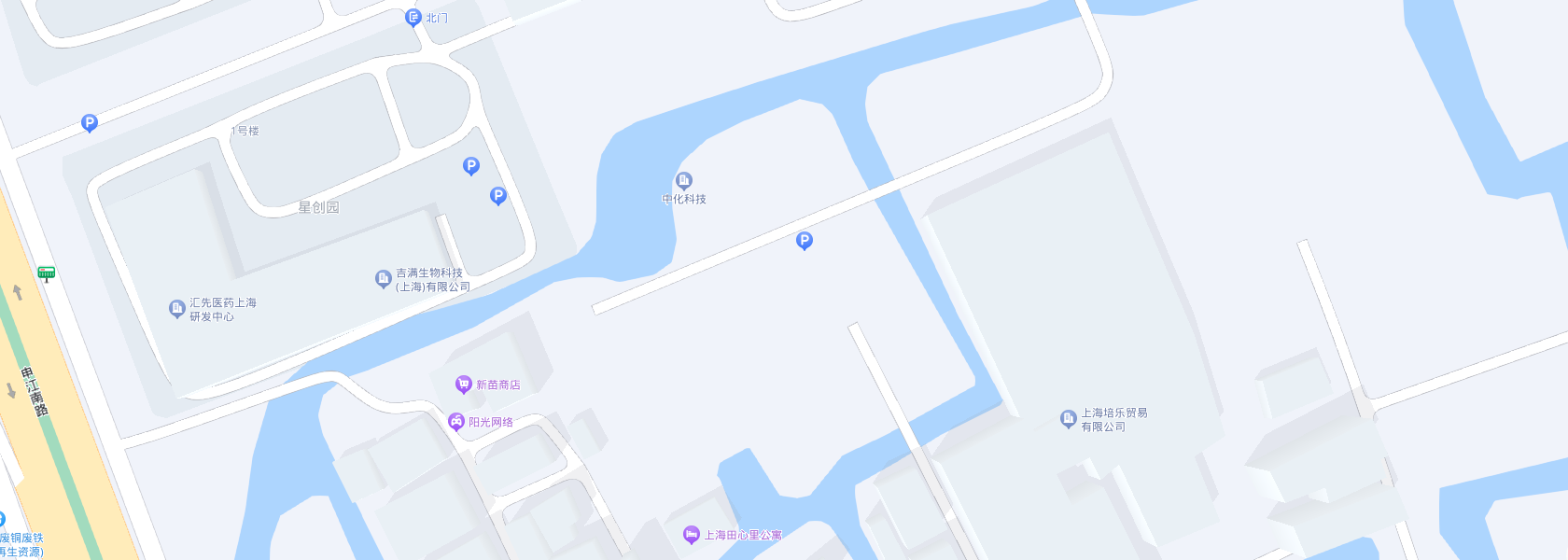The image size is (1568, 560).
Task: Tap the 星创园 place label
Action: pos(318,207)
